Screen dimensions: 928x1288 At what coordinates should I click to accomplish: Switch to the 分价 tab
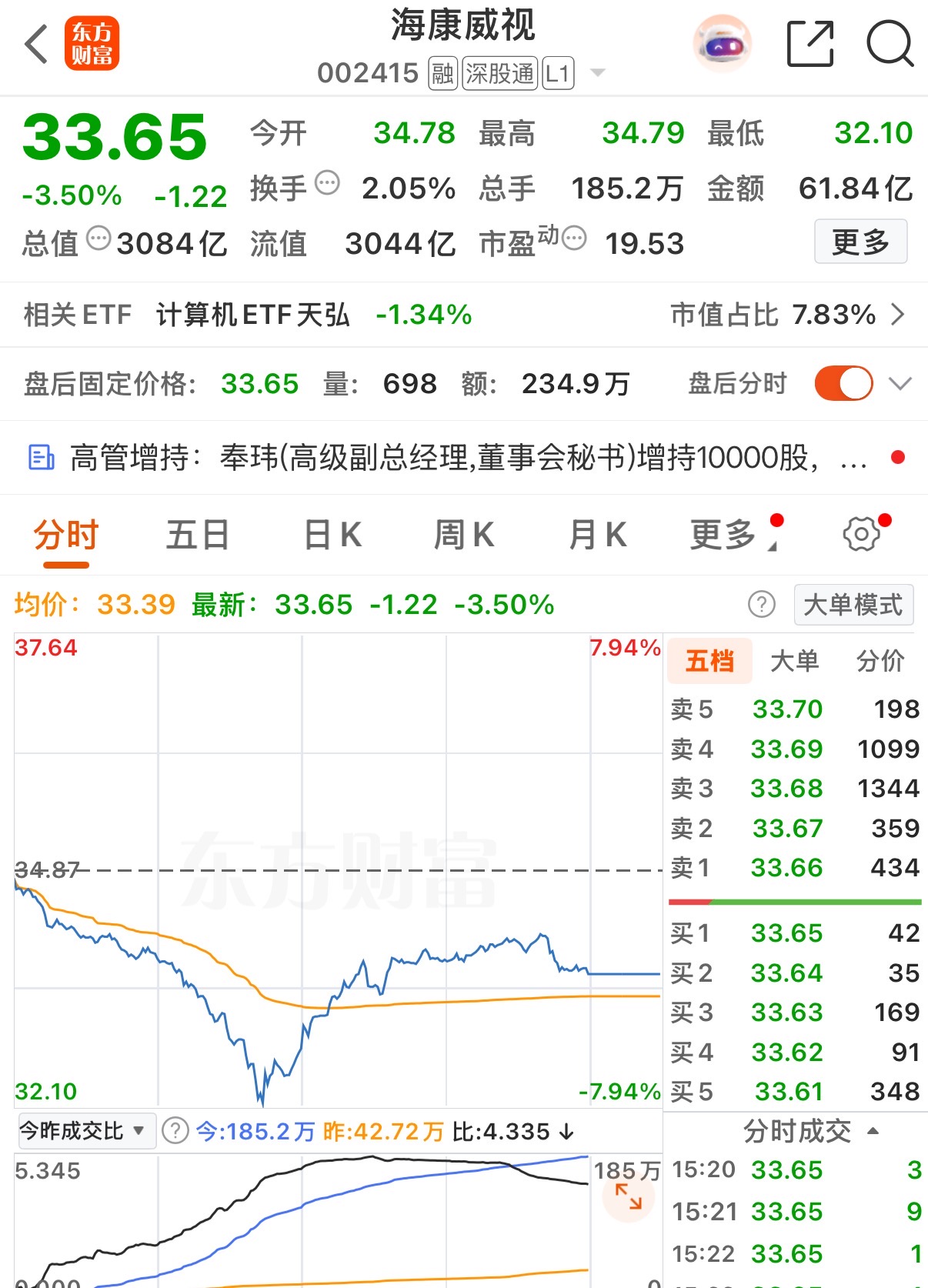880,661
